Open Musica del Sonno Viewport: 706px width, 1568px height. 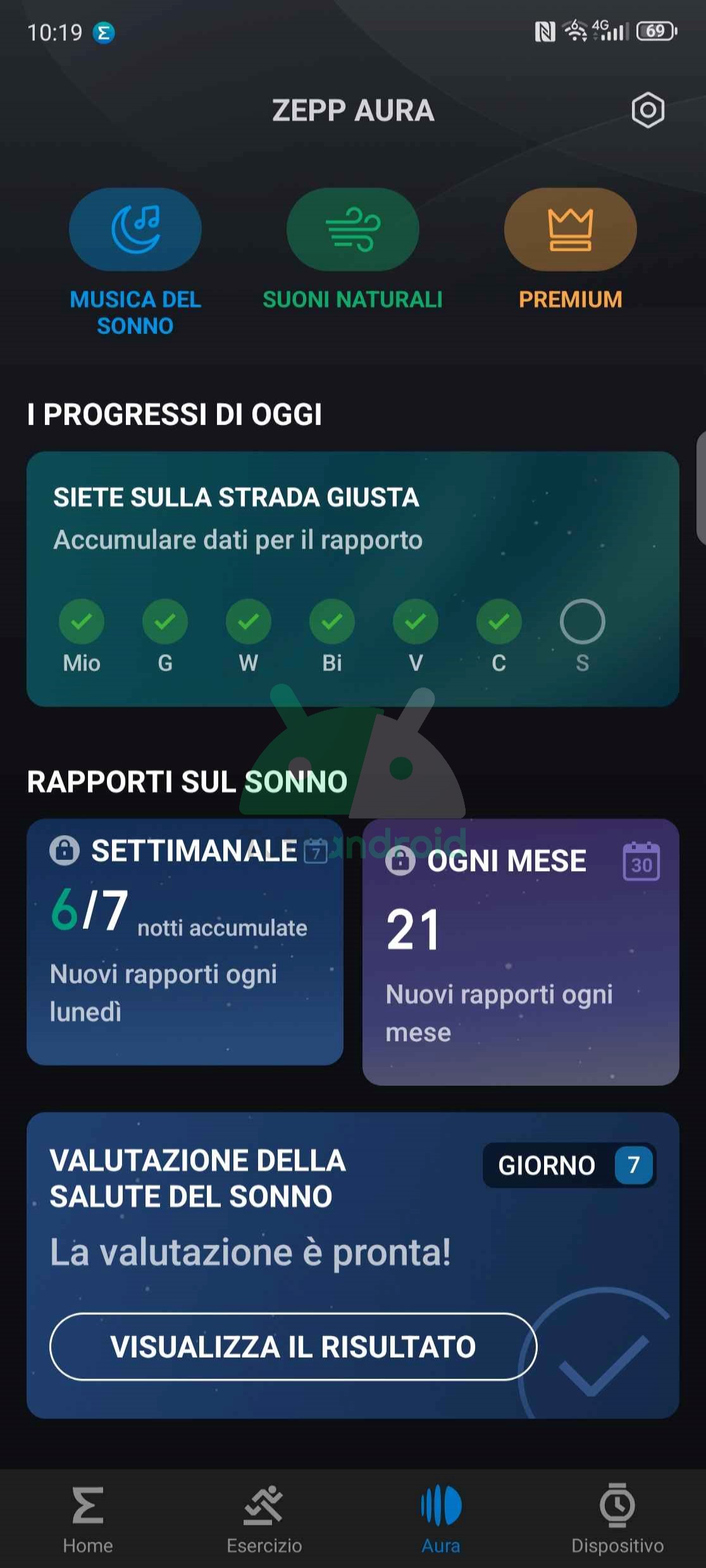[135, 263]
